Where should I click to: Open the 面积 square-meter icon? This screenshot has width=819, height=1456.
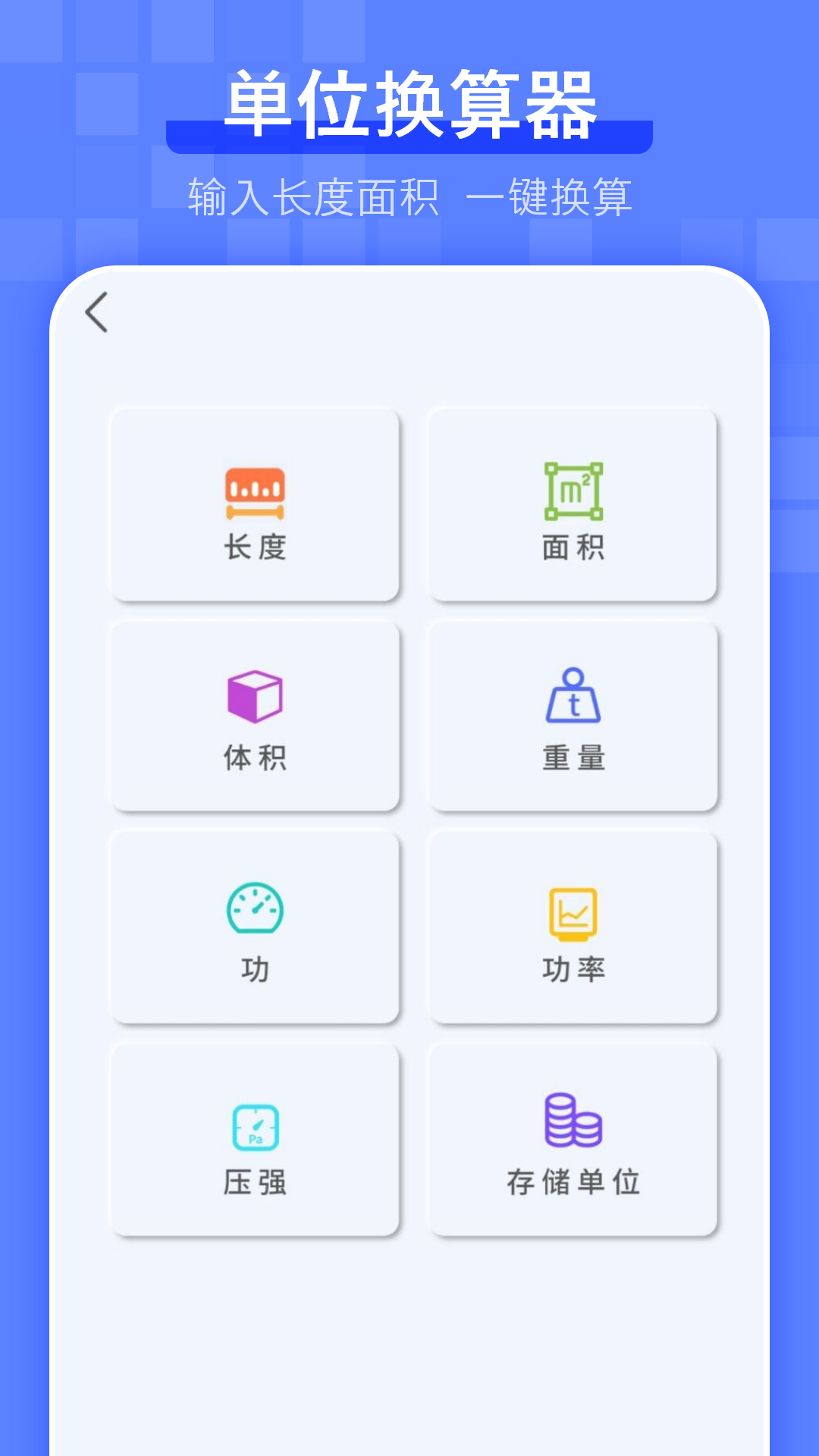573,491
